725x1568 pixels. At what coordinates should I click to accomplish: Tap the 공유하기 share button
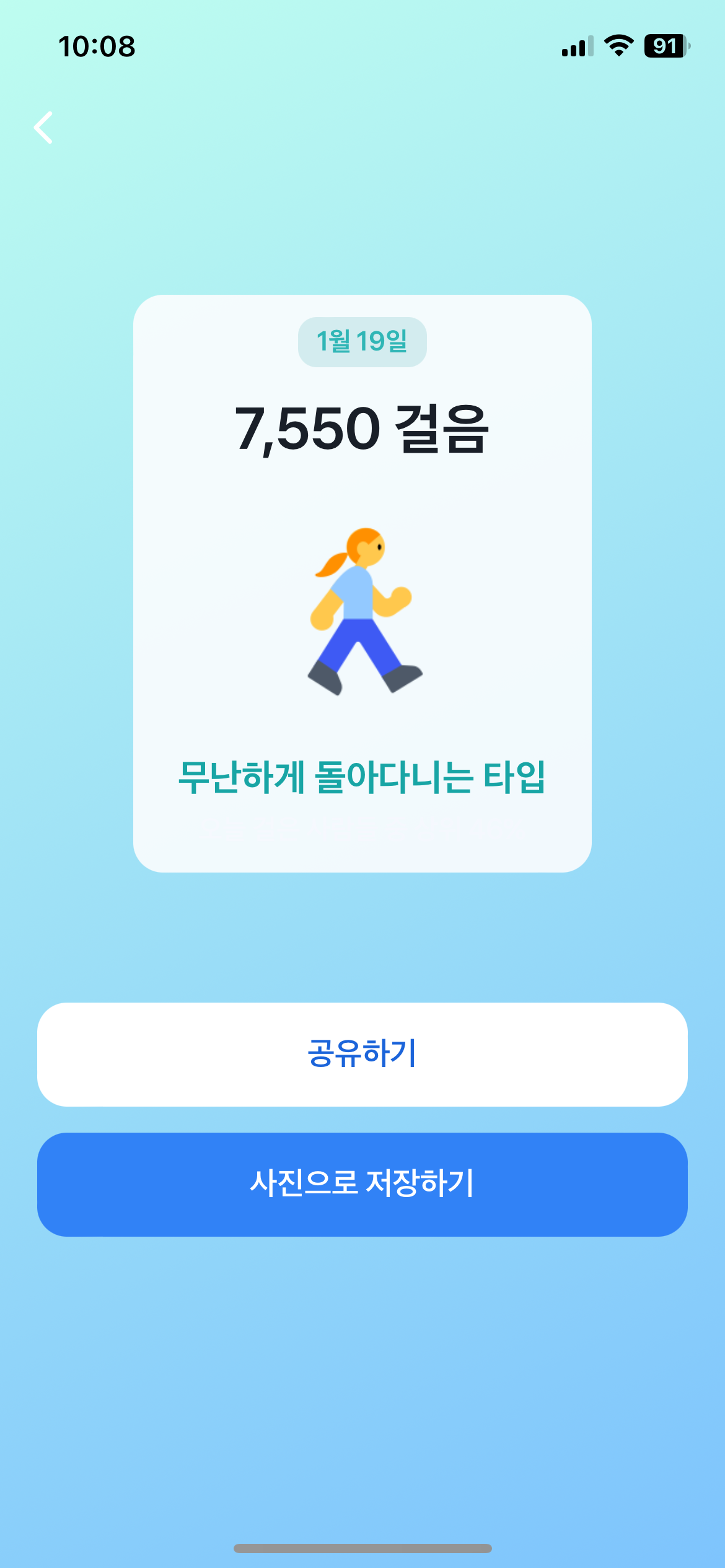tap(362, 1054)
